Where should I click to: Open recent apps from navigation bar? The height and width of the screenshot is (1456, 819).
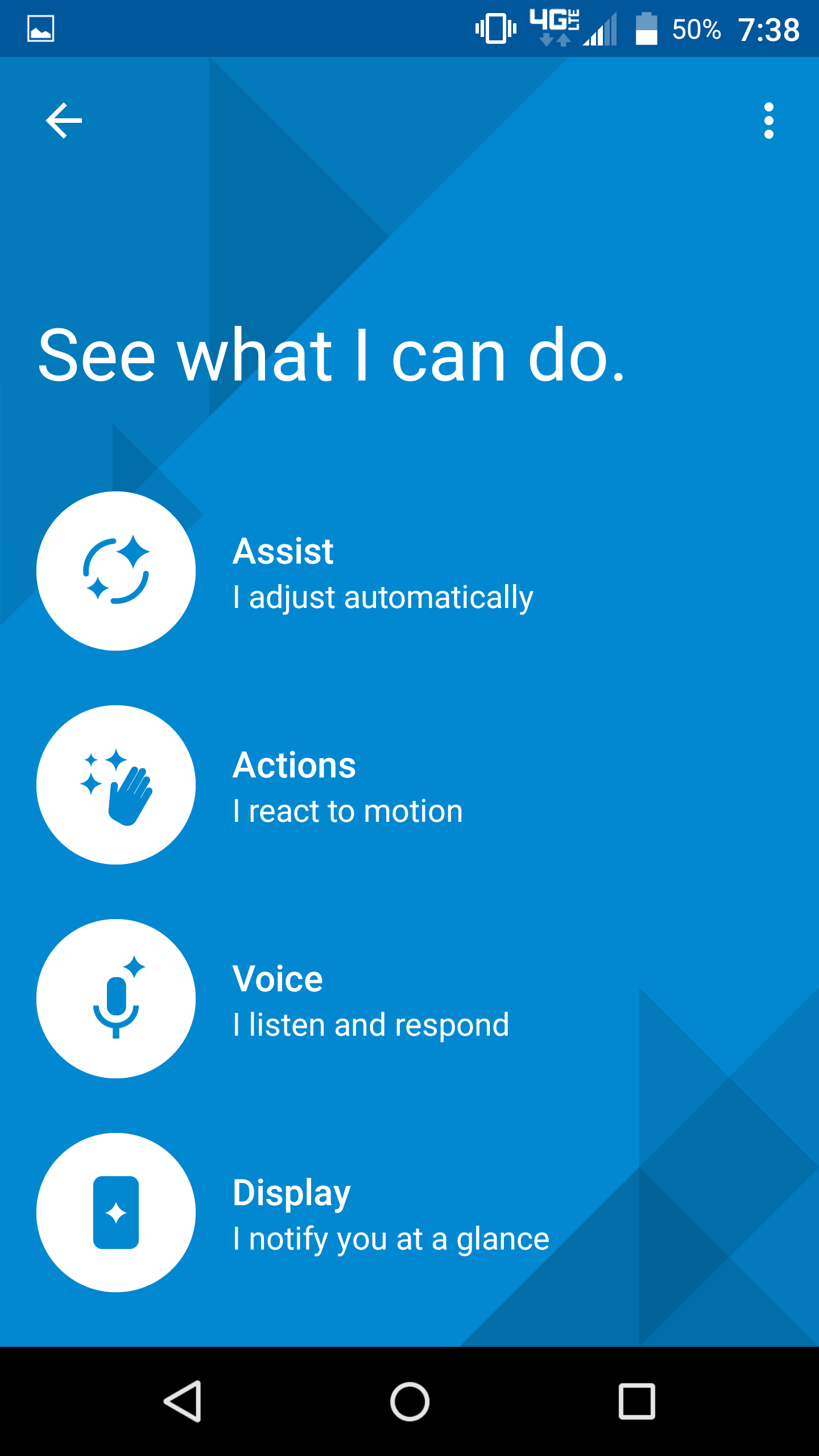tap(637, 1401)
